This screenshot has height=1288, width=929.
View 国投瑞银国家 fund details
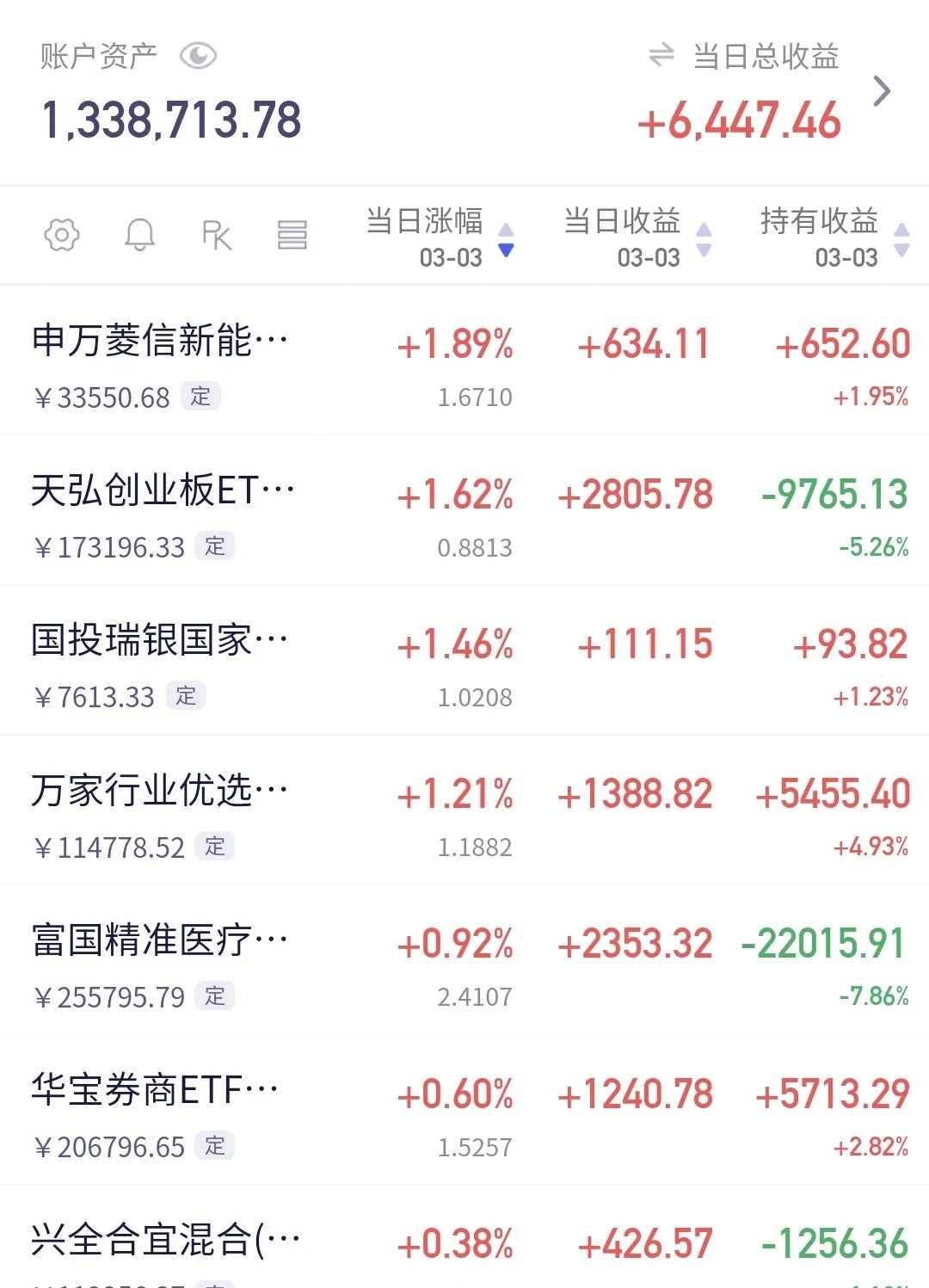pos(160,641)
